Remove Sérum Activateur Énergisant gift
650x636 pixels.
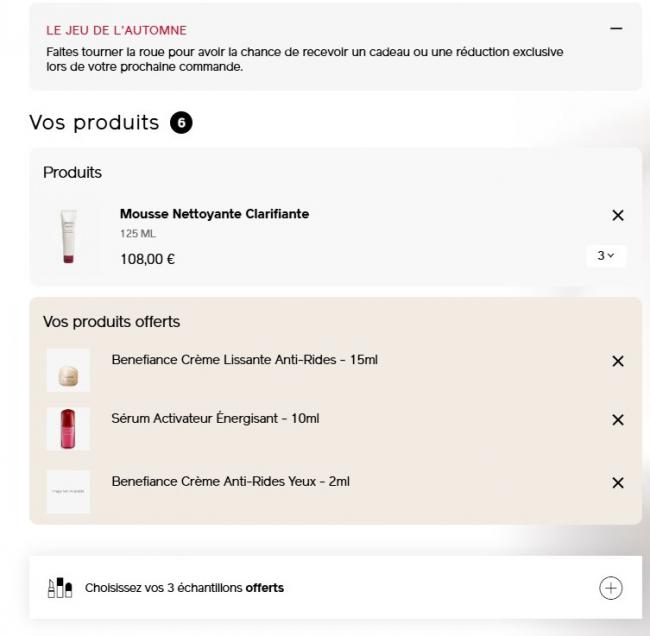click(x=617, y=420)
